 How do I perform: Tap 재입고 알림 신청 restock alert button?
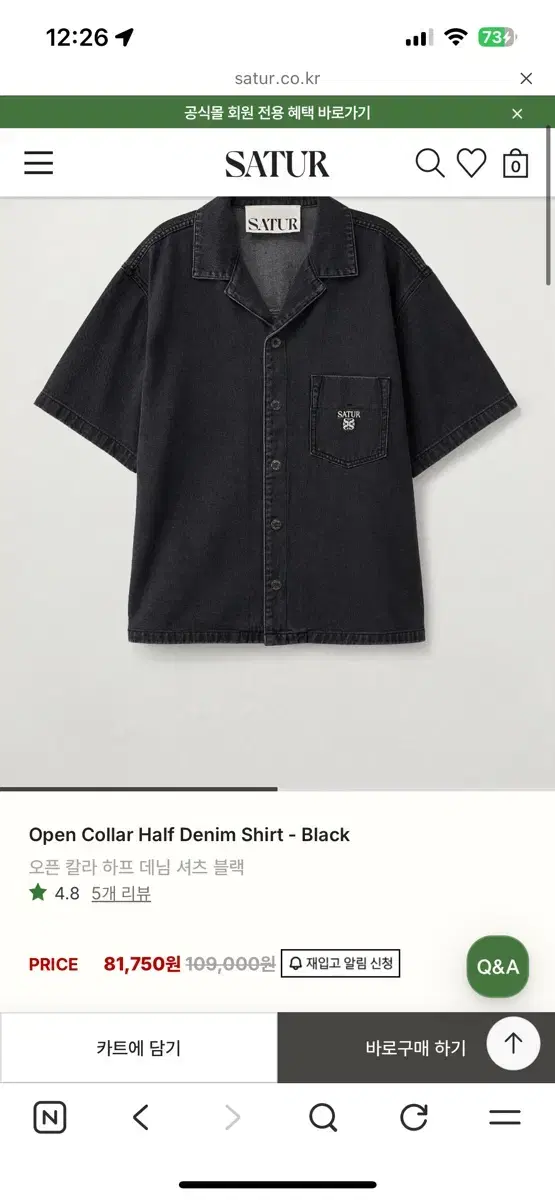(x=341, y=964)
